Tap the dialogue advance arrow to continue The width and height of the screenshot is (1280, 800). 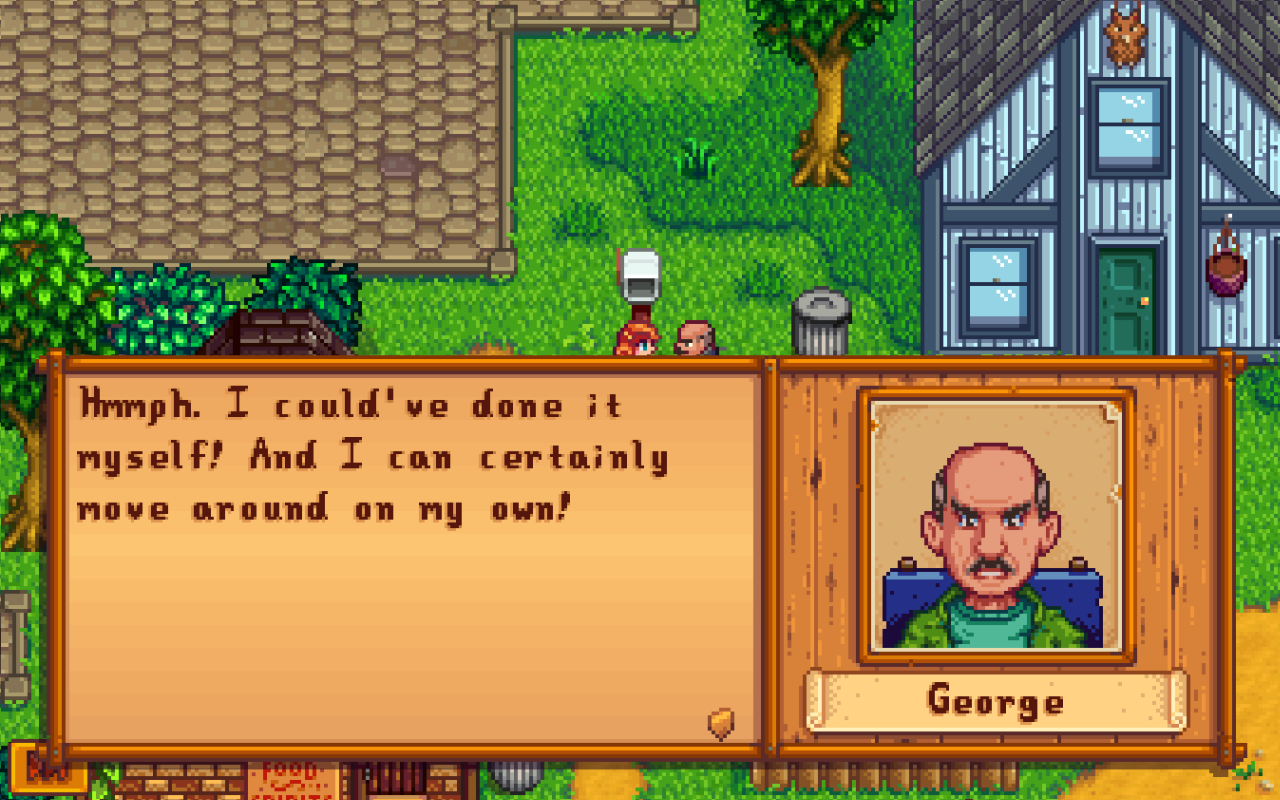721,722
